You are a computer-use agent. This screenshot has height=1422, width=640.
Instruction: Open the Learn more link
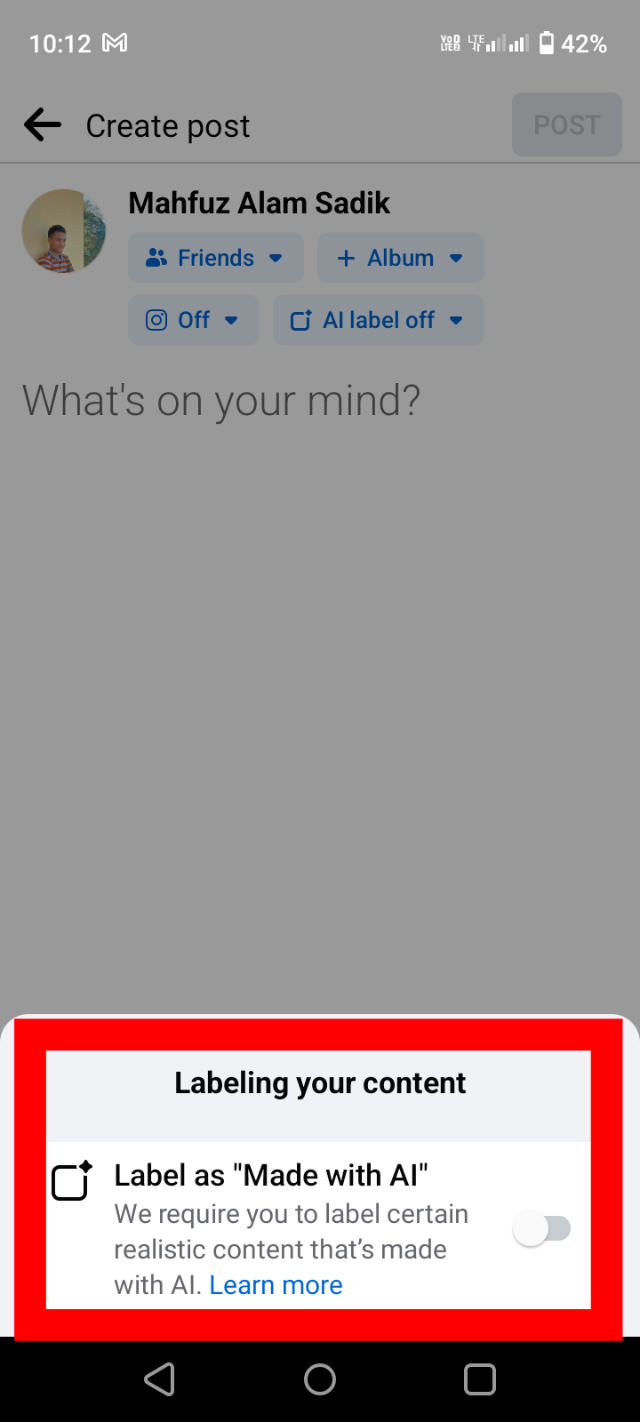(276, 1285)
